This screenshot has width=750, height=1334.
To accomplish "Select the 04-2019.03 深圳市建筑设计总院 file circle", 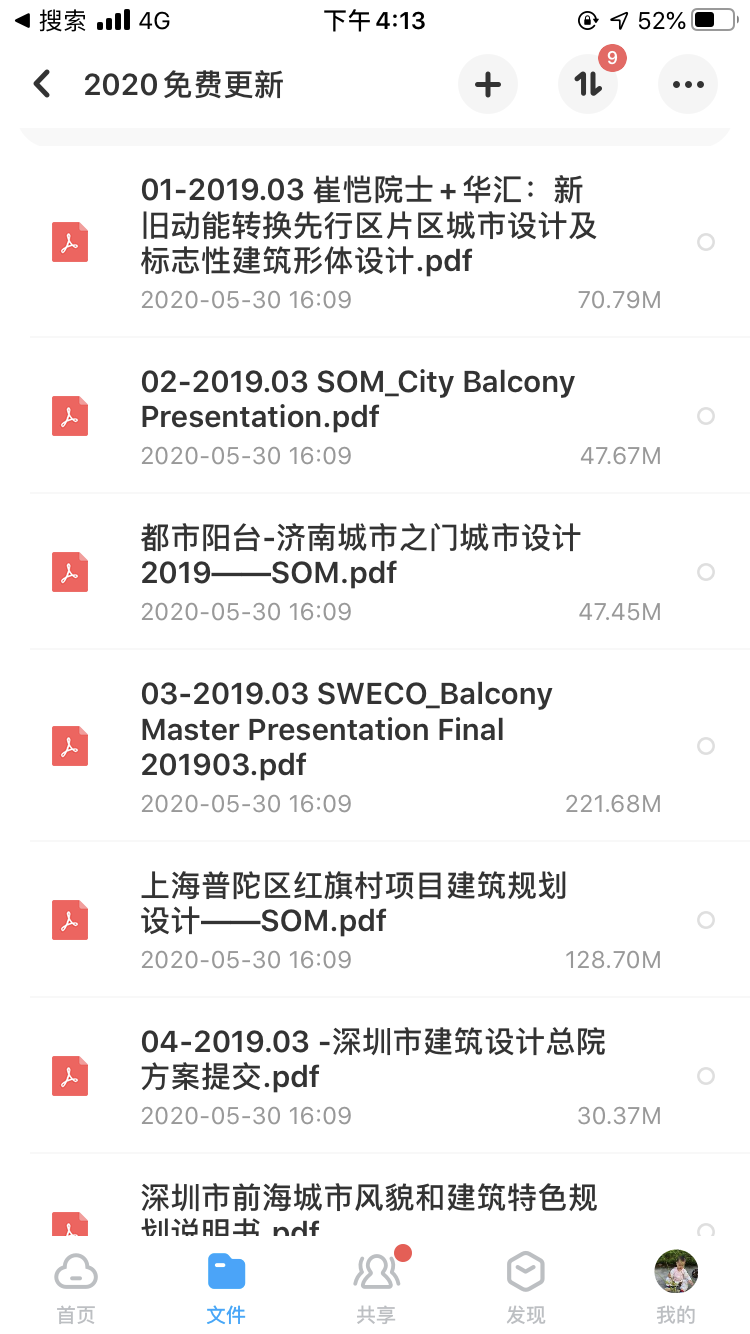I will 706,1076.
